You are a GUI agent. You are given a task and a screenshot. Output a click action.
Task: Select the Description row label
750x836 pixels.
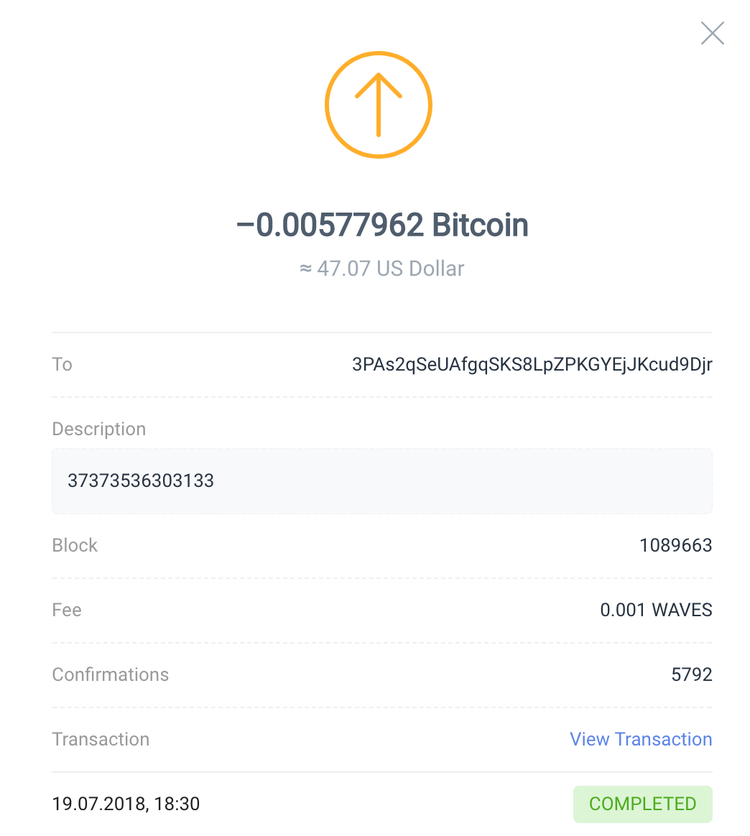[98, 428]
